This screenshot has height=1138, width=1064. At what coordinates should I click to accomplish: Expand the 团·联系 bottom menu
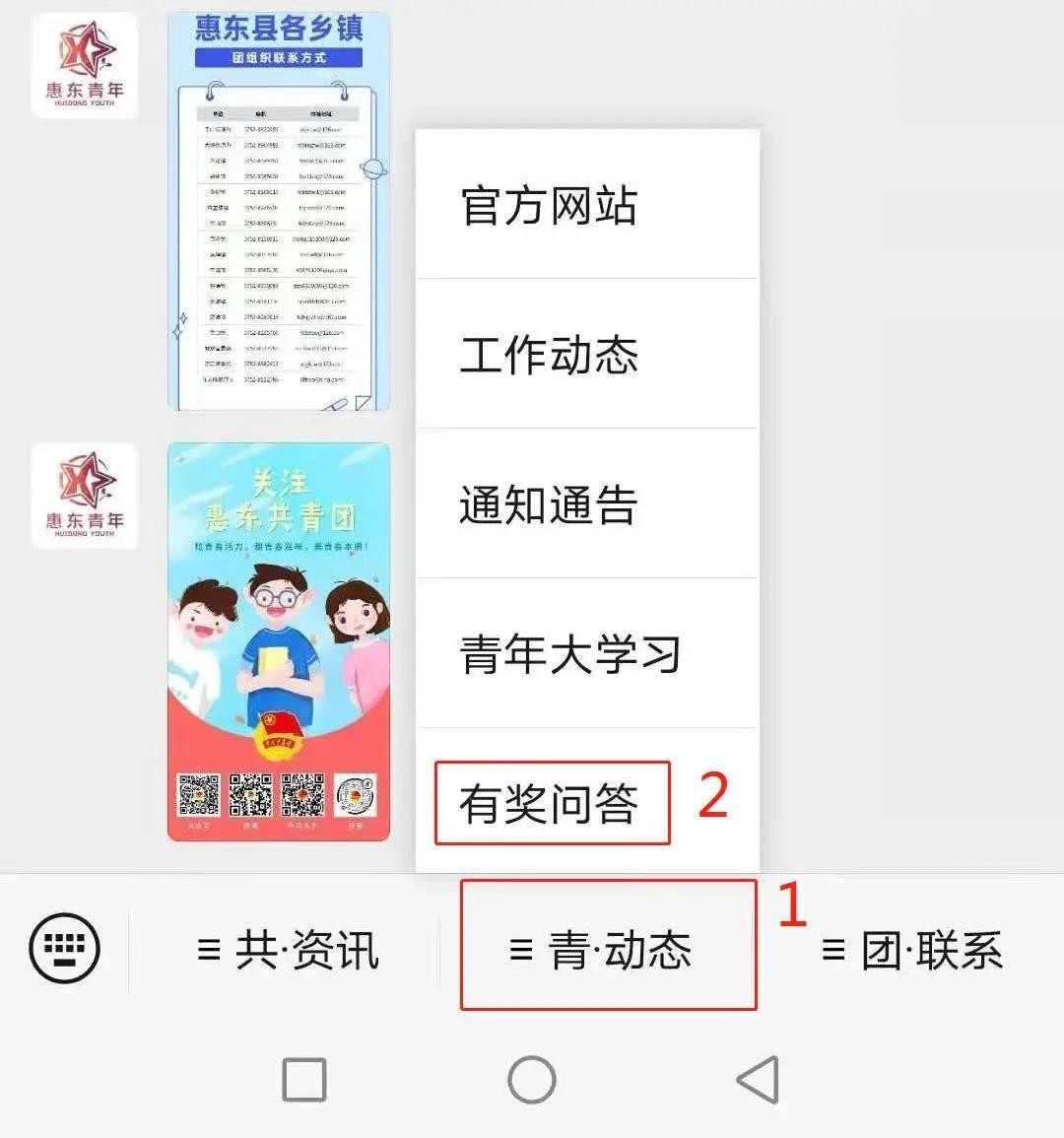tap(912, 951)
